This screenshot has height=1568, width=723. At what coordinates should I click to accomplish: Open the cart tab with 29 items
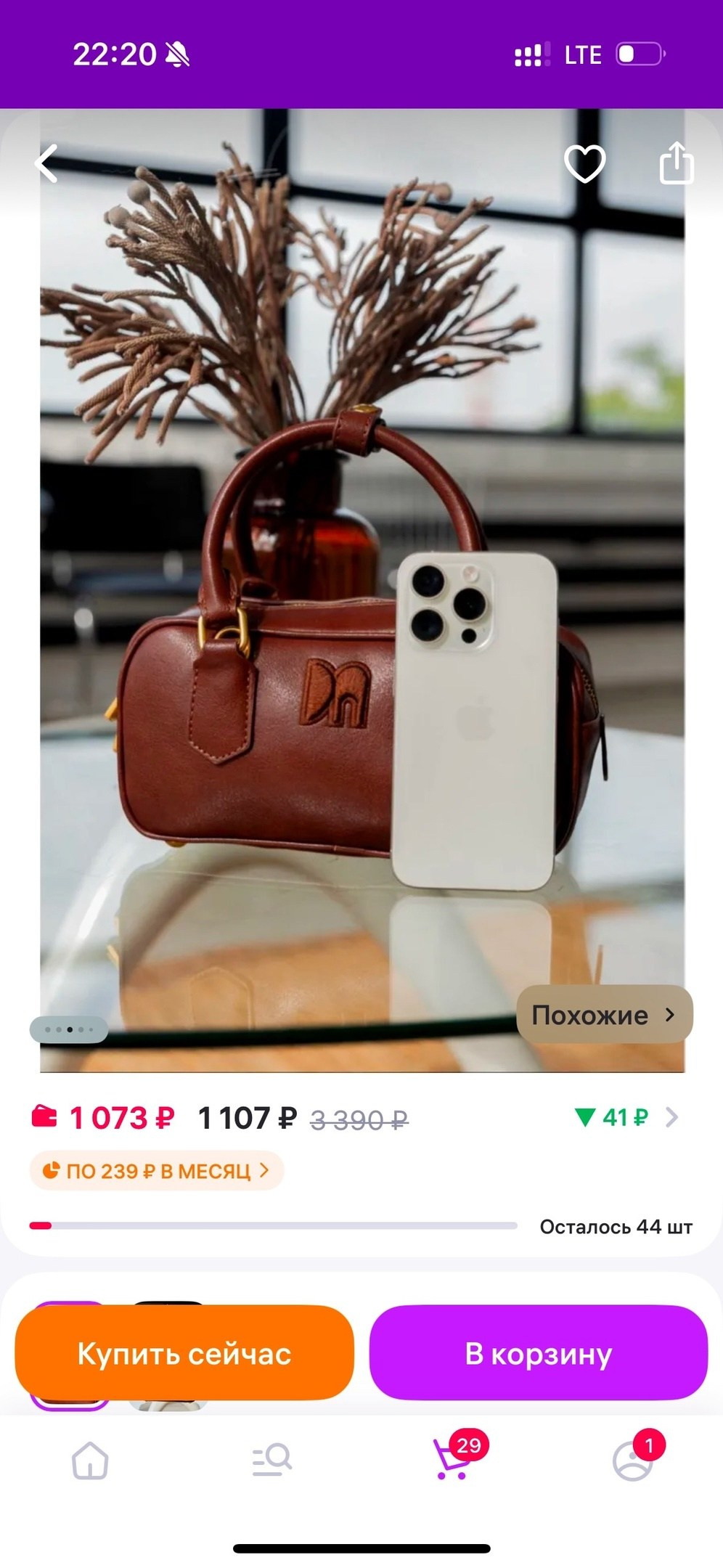click(x=453, y=1460)
